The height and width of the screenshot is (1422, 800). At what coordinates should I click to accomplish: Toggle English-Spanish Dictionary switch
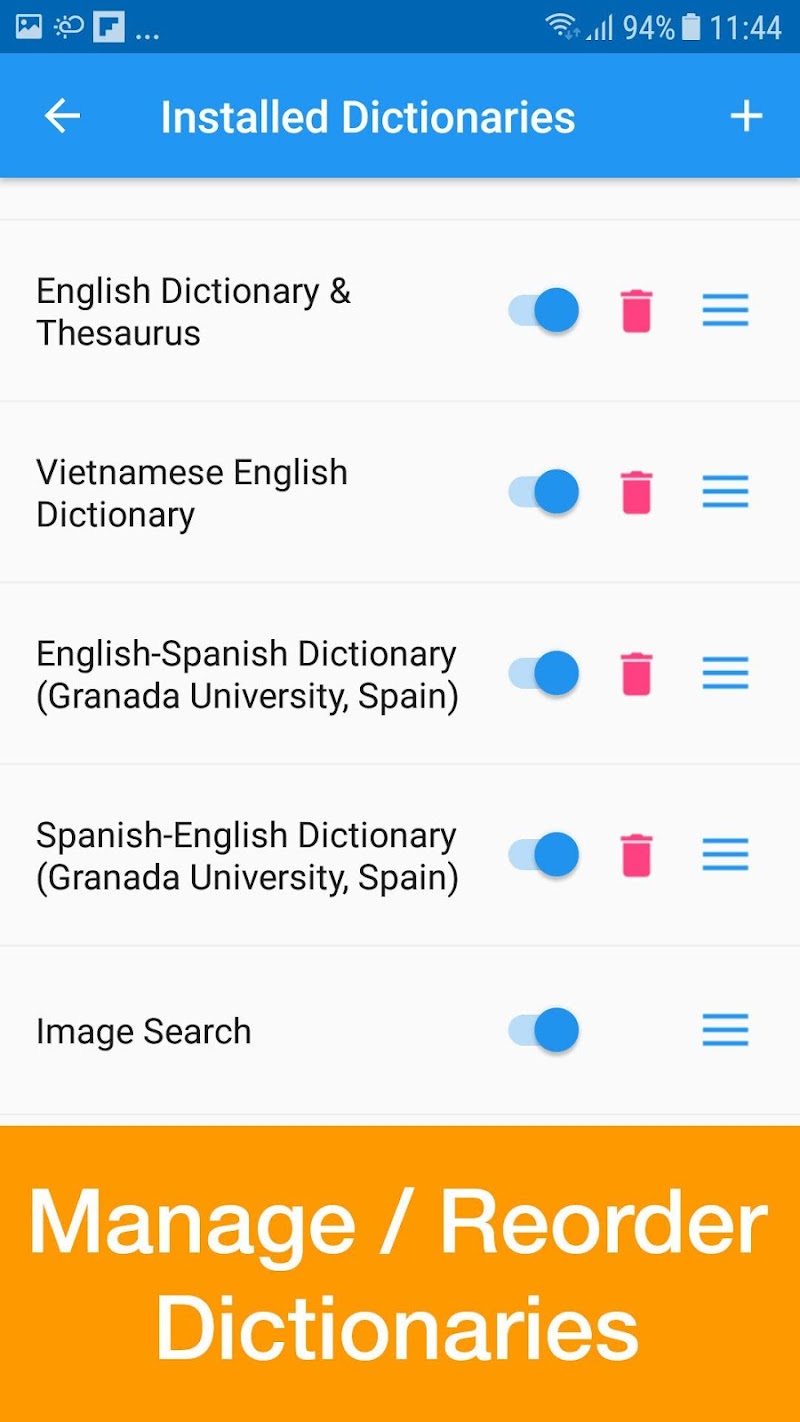(x=545, y=673)
